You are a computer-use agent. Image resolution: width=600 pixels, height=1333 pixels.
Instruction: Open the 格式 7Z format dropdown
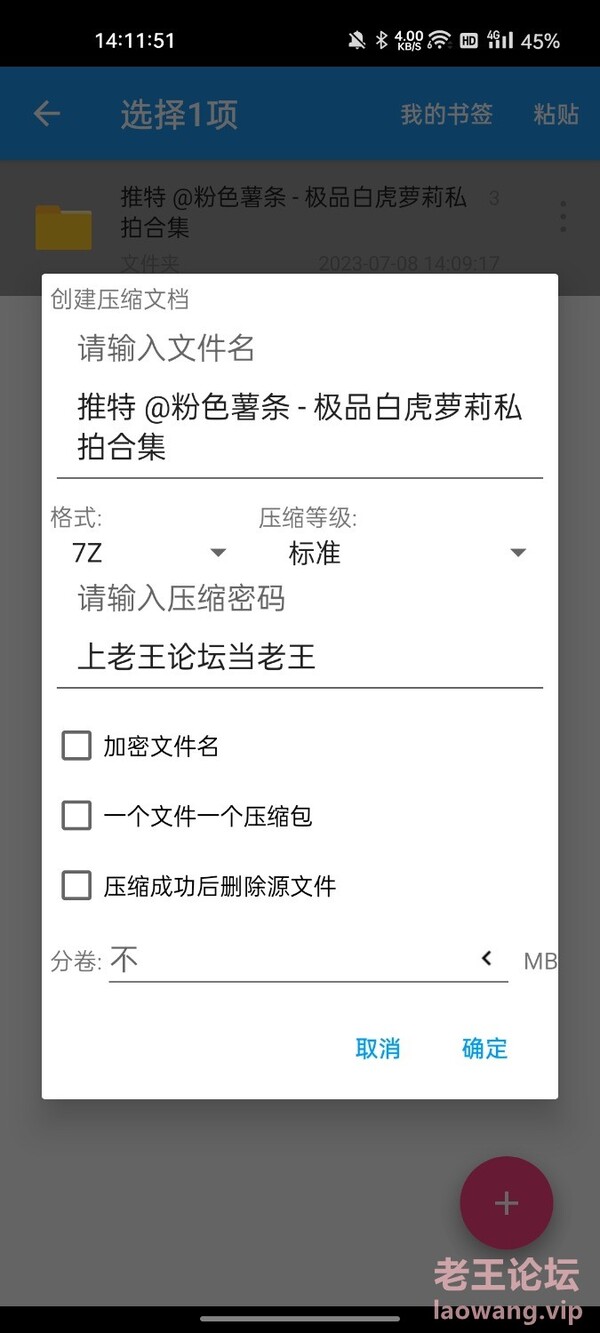point(149,553)
